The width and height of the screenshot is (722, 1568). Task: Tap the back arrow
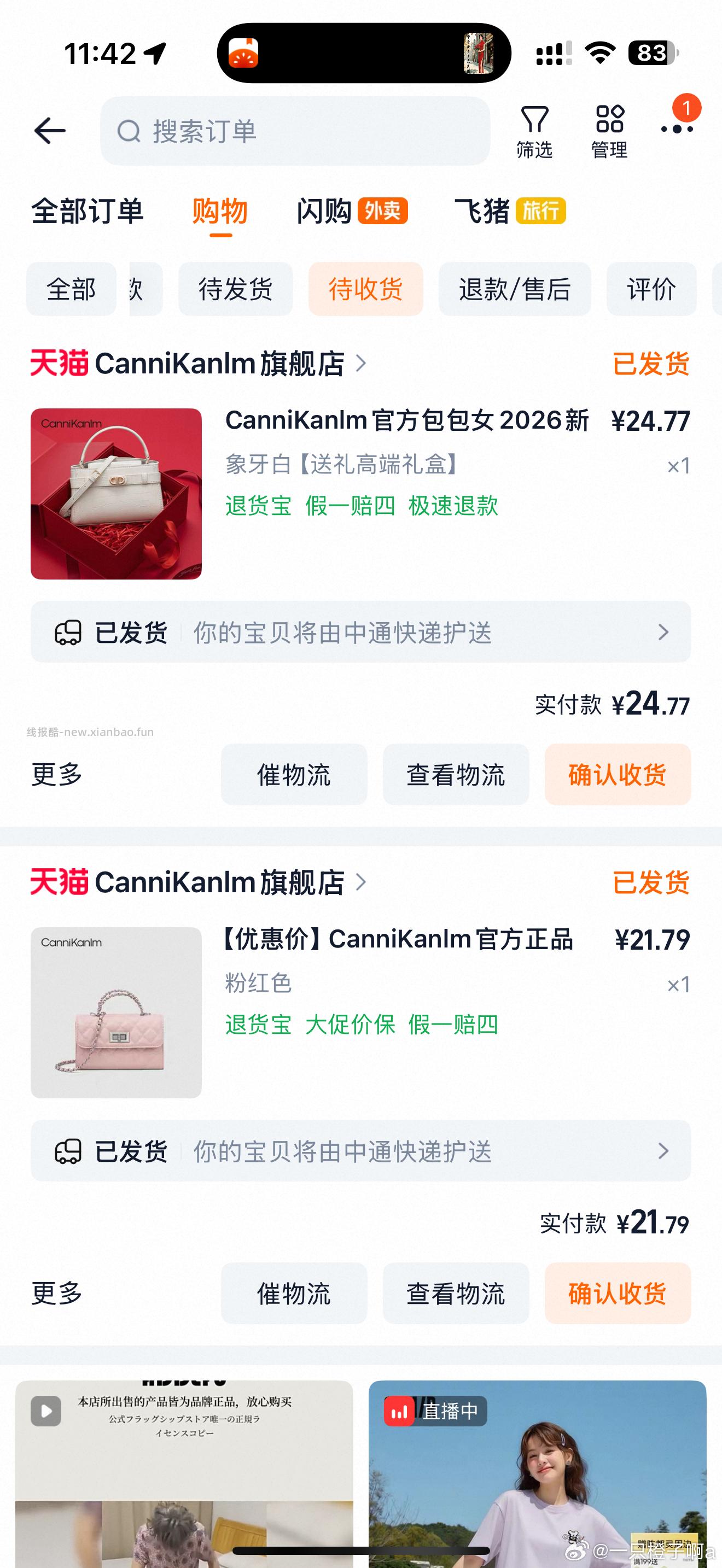tap(49, 131)
